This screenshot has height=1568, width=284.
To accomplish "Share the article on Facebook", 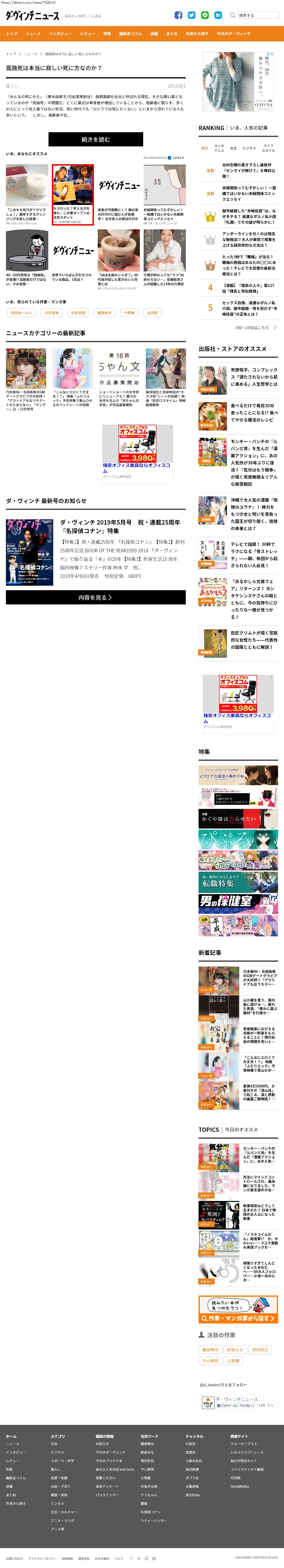I will click(x=178, y=15).
